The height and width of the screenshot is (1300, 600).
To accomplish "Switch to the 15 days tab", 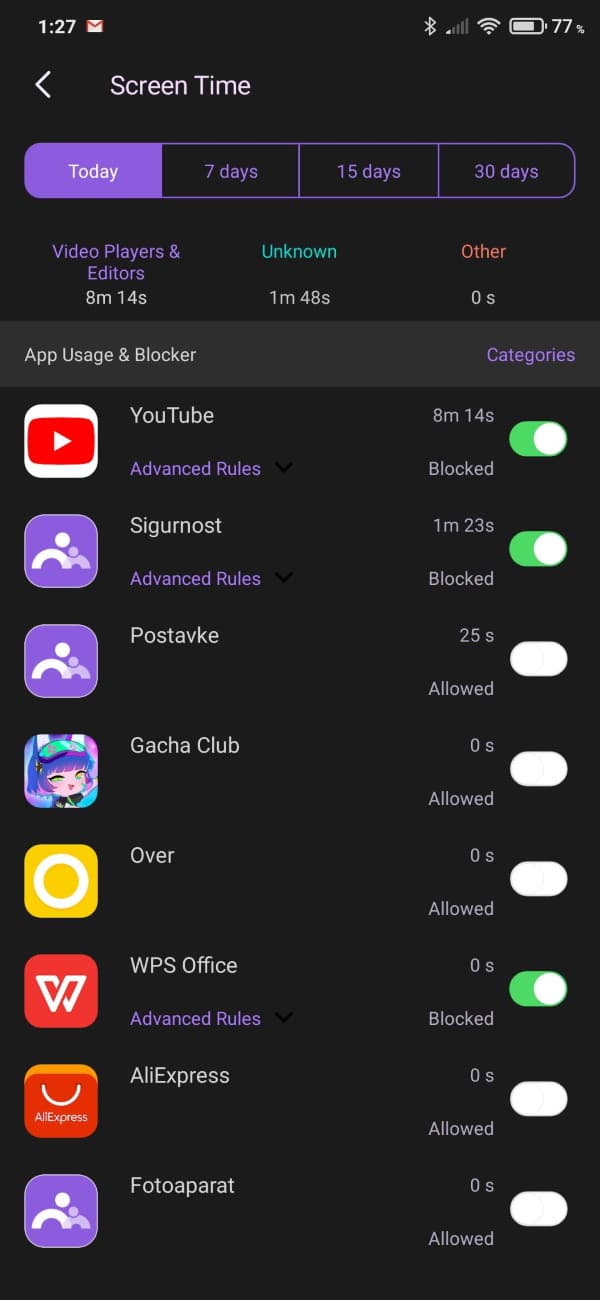I will (368, 171).
